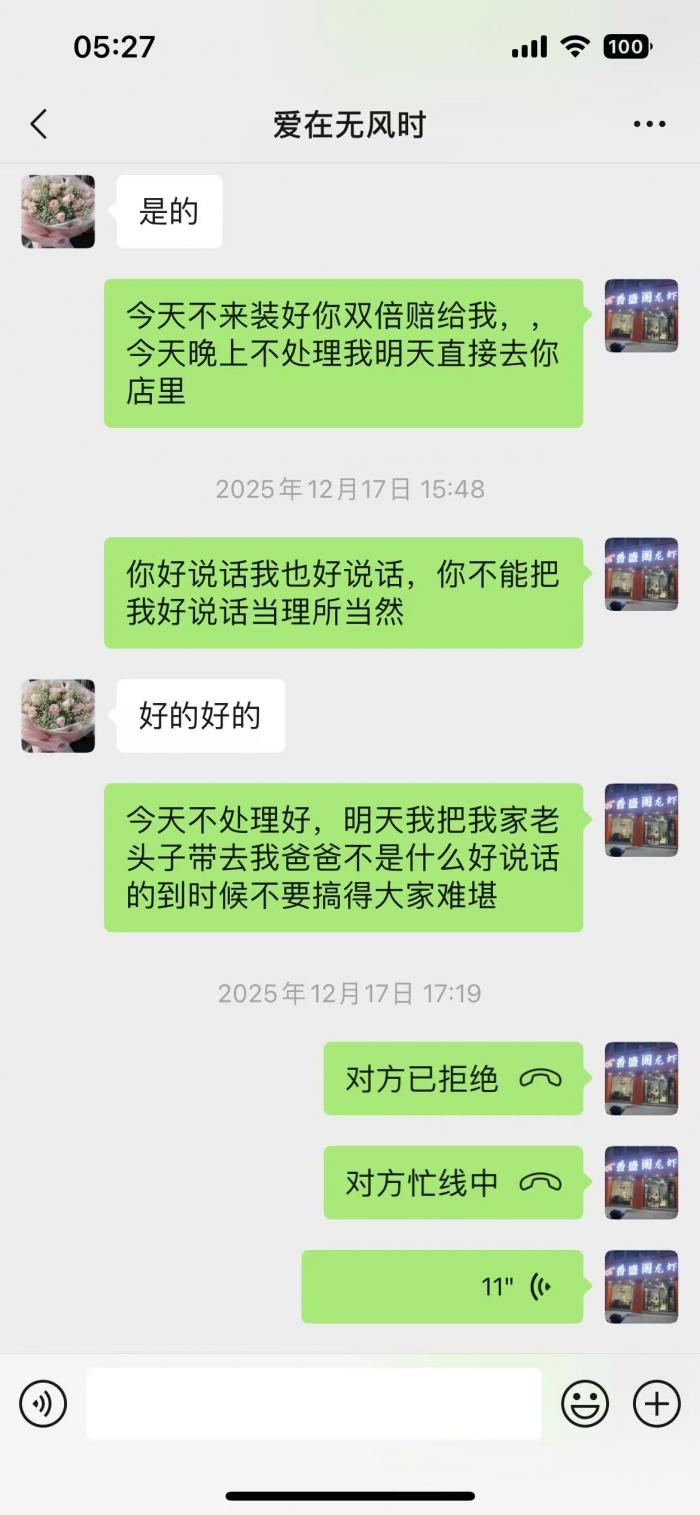
Task: Play the 11-second voice message
Action: tap(442, 1287)
